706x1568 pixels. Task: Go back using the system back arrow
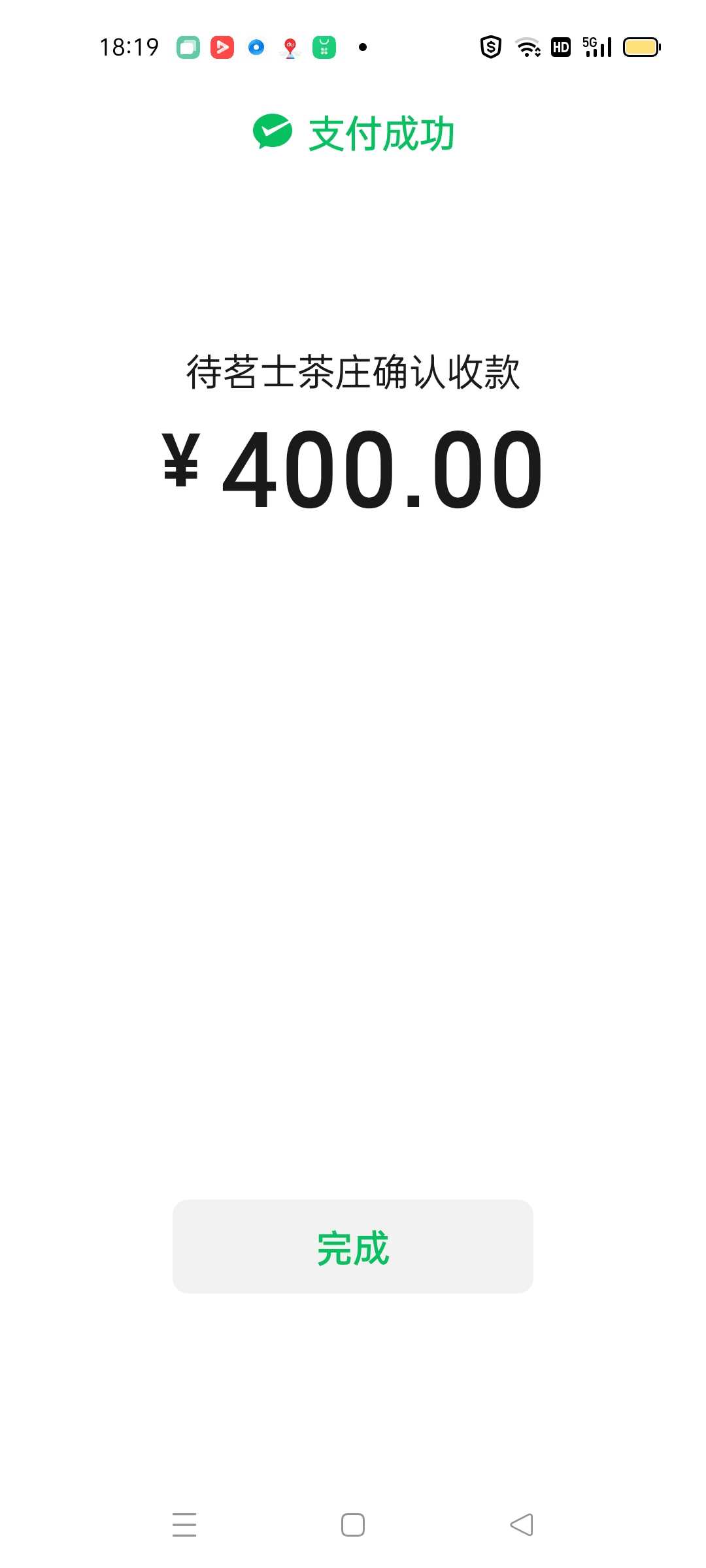pyautogui.click(x=522, y=1525)
